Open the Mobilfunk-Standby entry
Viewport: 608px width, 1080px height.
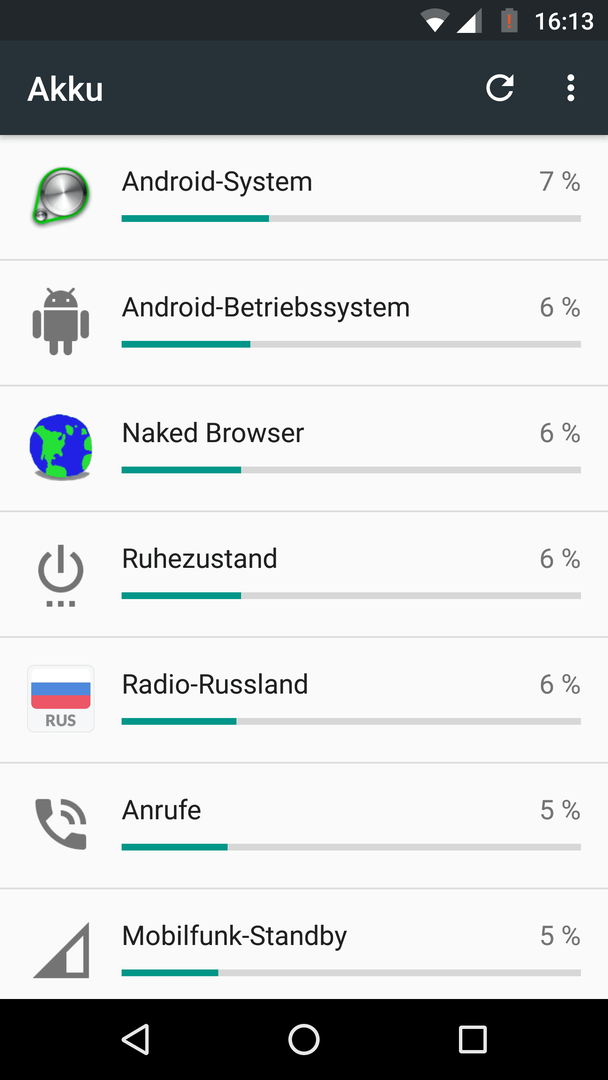(304, 944)
